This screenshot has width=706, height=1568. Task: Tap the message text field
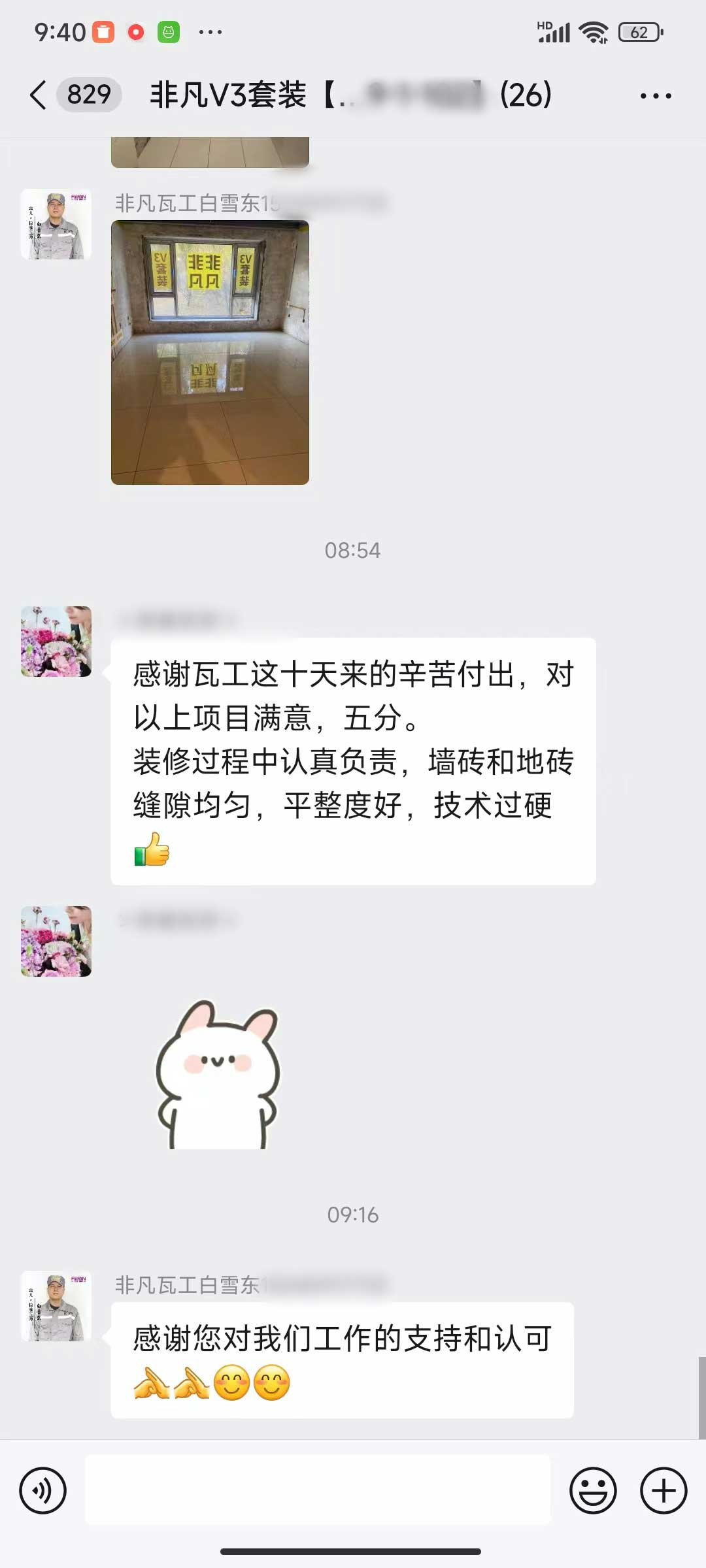click(318, 1491)
